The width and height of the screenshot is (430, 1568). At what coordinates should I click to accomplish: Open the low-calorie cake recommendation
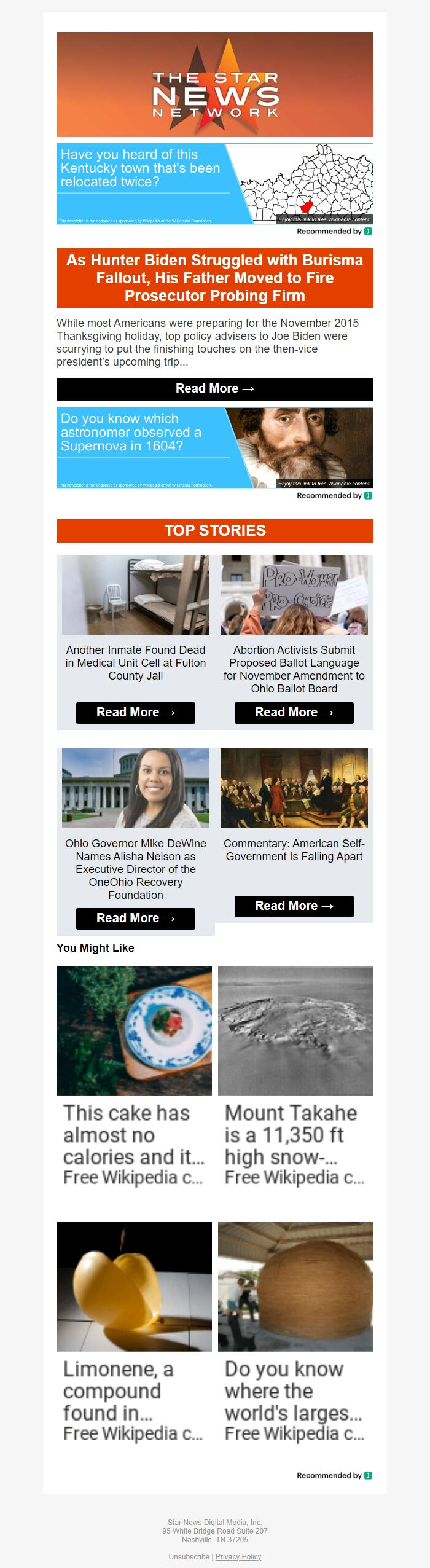tap(134, 1075)
